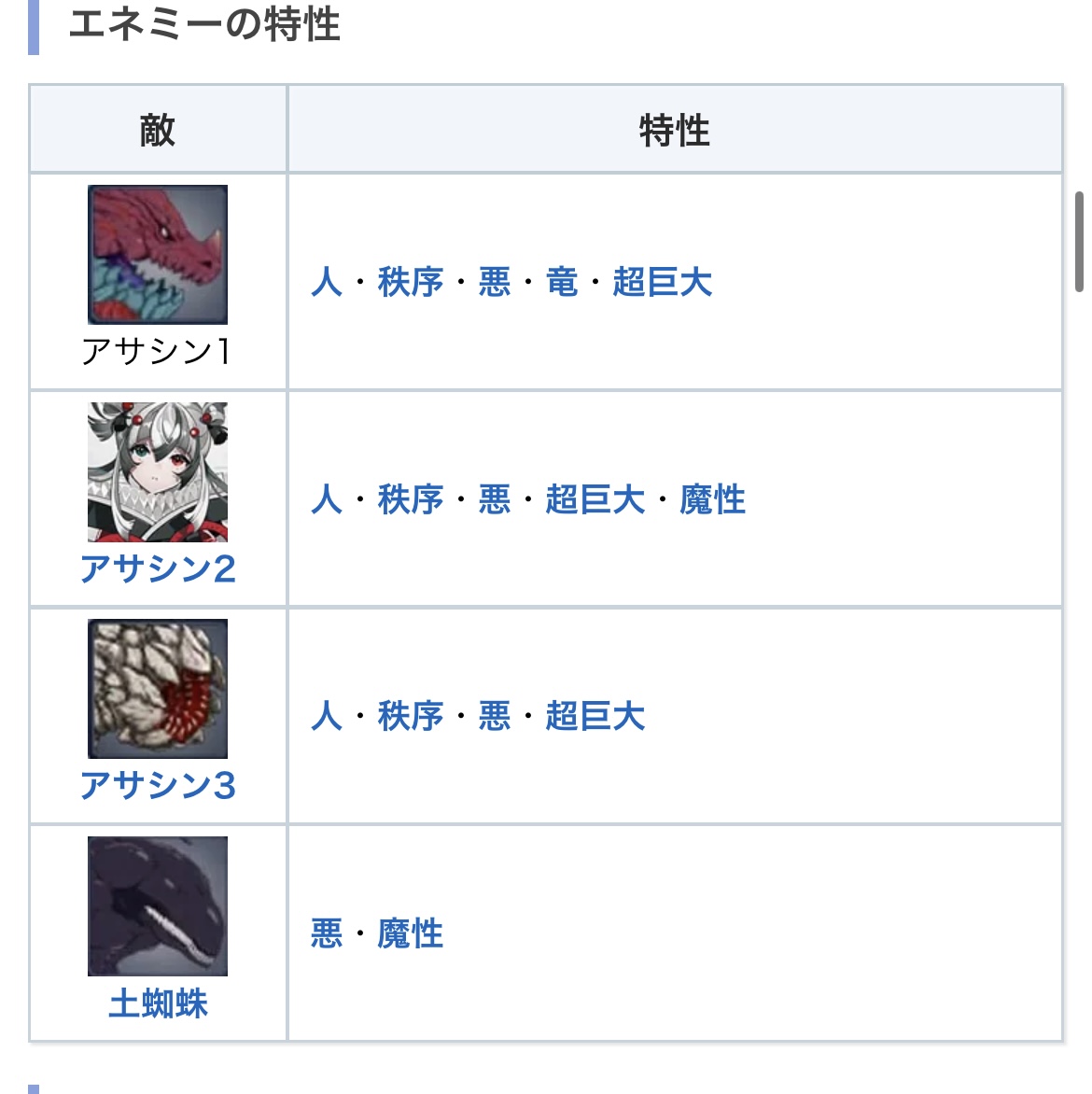Image resolution: width=1092 pixels, height=1094 pixels.
Task: Tap 竜 trait in アサシン1 row
Action: point(562,282)
